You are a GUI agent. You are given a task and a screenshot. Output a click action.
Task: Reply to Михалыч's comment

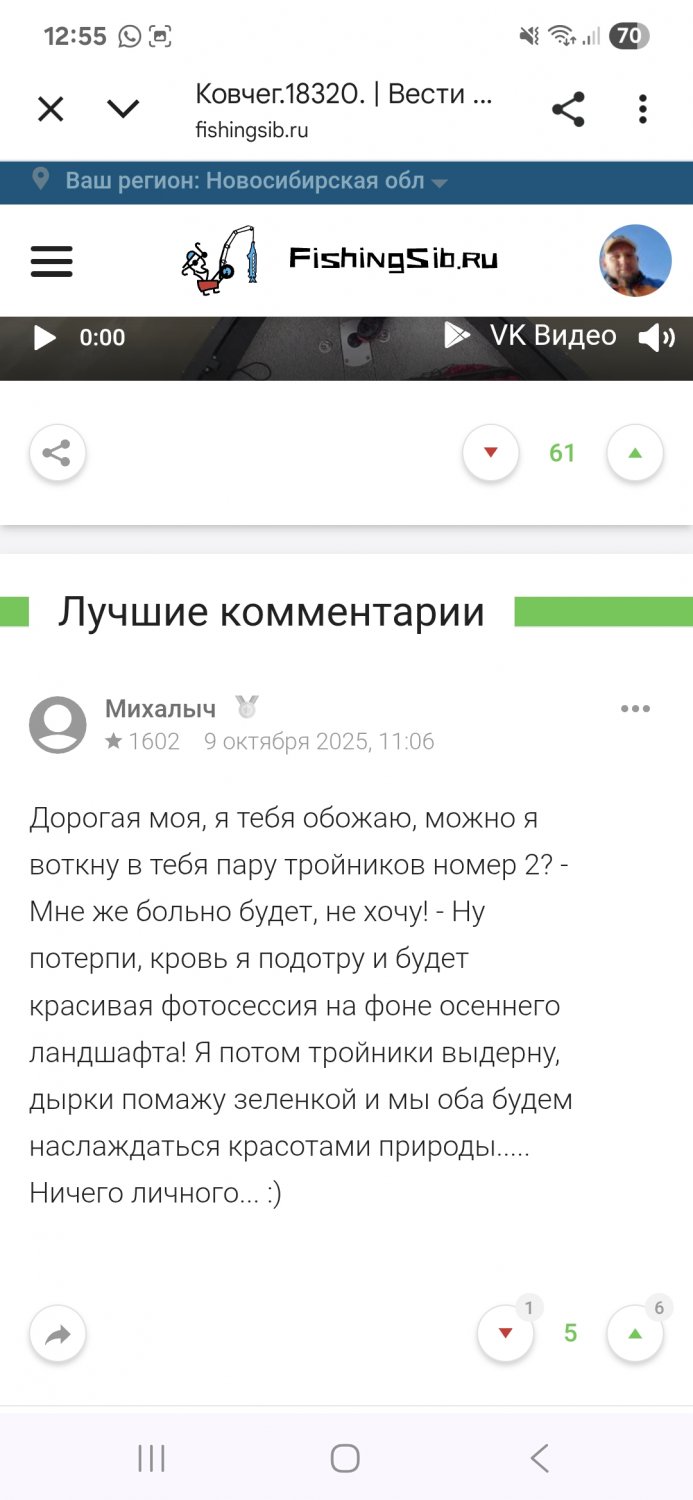tap(57, 1334)
